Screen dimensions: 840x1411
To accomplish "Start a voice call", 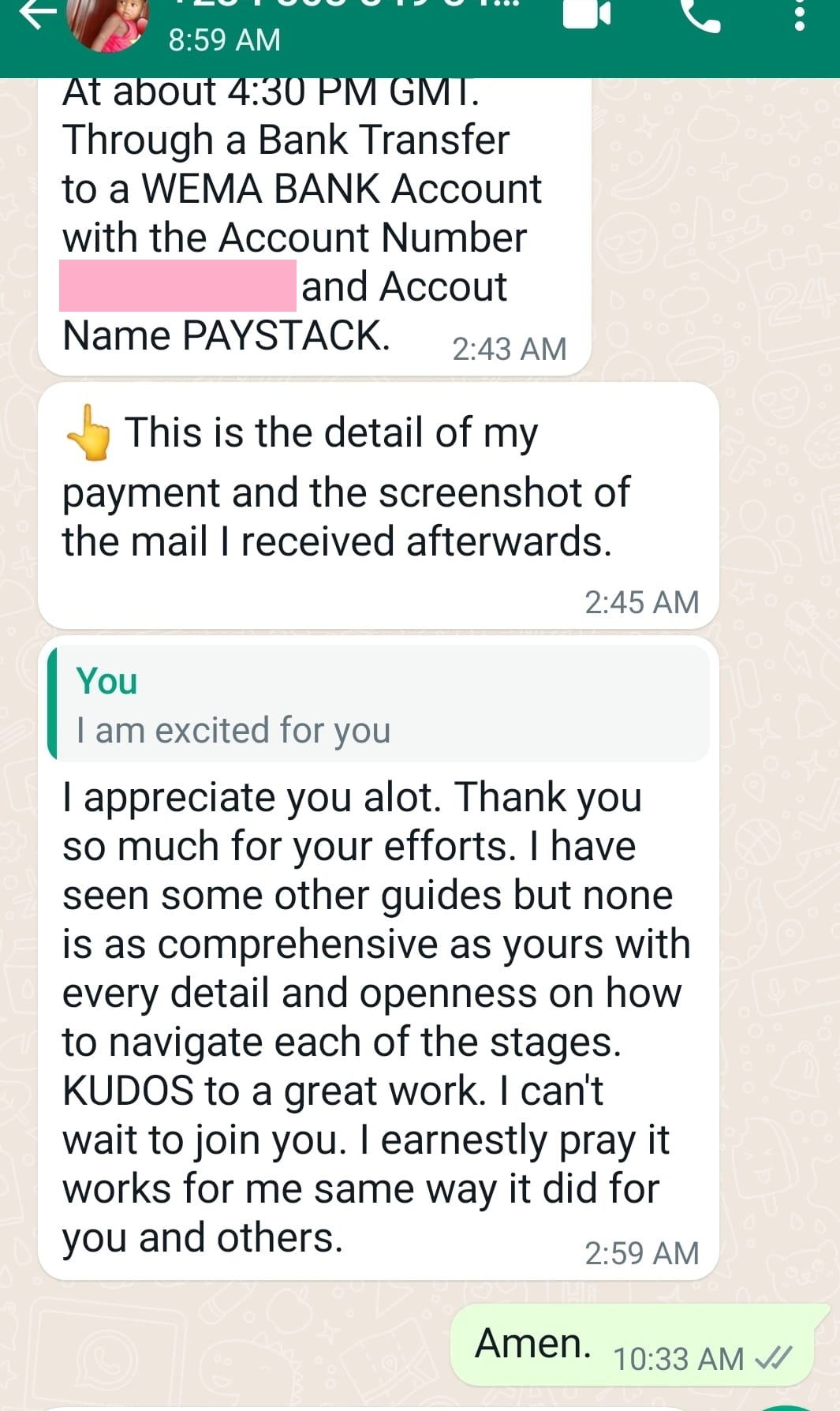I will pos(700,16).
